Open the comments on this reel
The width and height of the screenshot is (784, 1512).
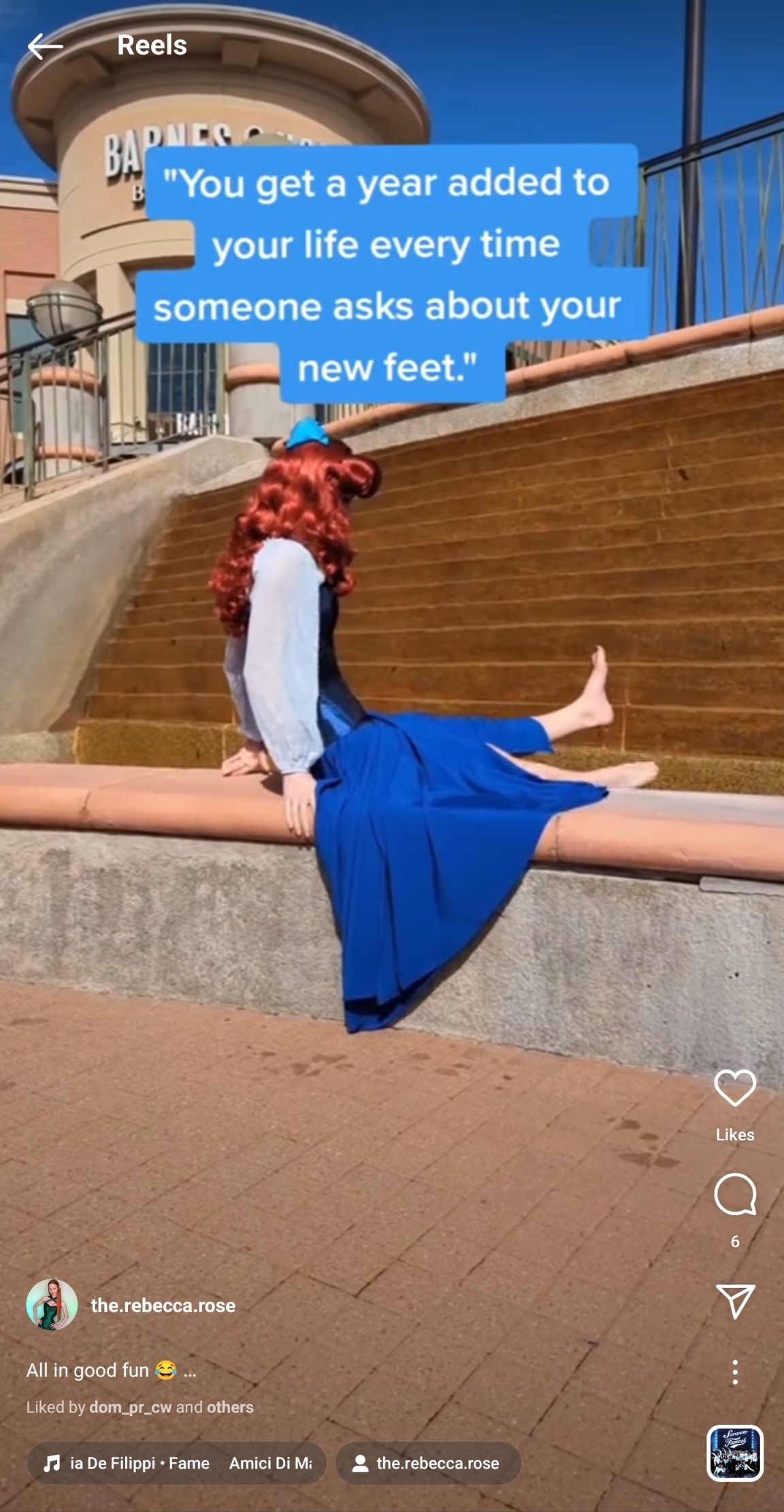pyautogui.click(x=735, y=1194)
